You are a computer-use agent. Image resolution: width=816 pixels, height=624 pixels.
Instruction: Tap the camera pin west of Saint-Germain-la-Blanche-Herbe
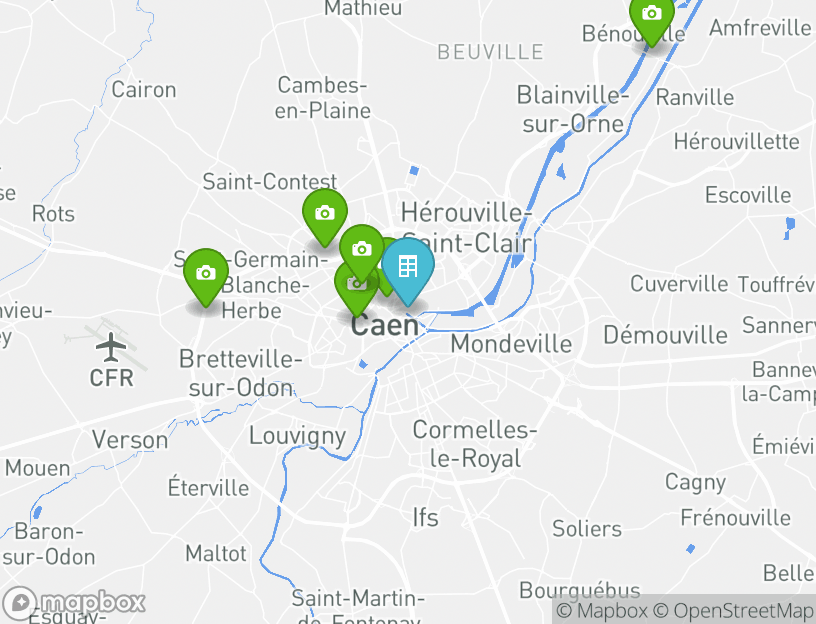(206, 273)
